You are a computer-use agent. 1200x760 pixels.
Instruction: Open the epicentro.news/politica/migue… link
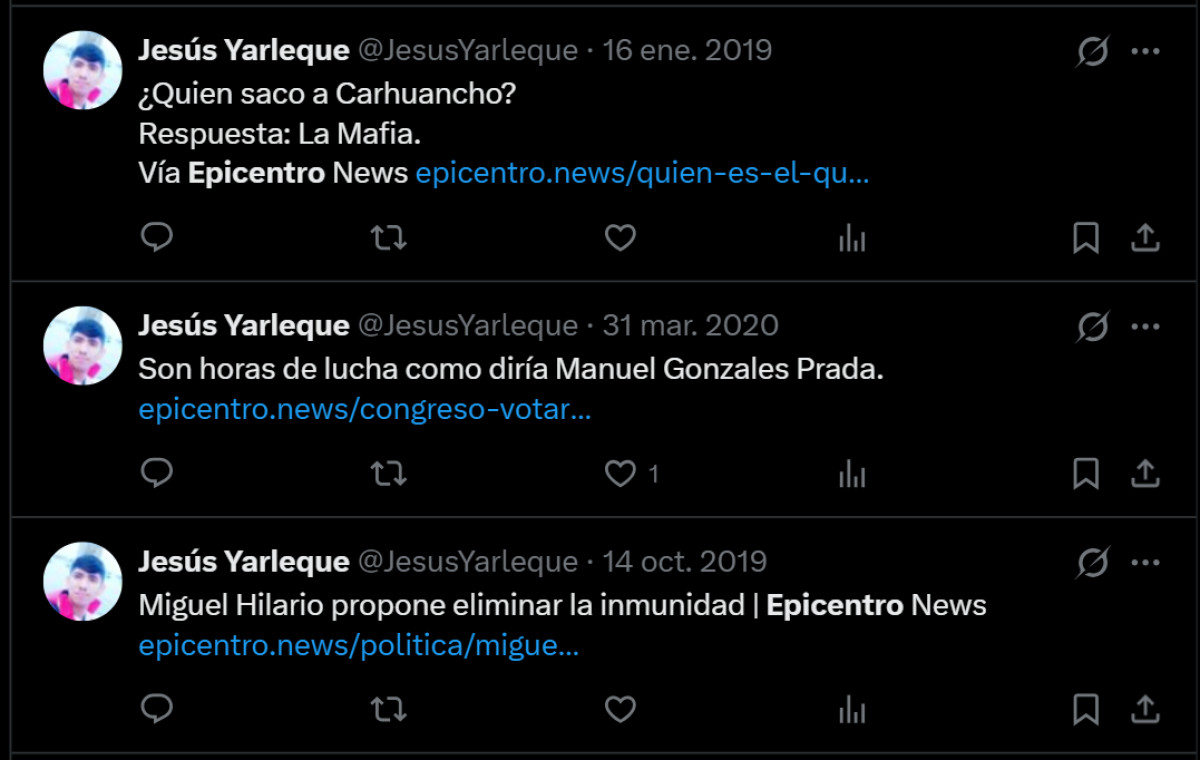359,646
